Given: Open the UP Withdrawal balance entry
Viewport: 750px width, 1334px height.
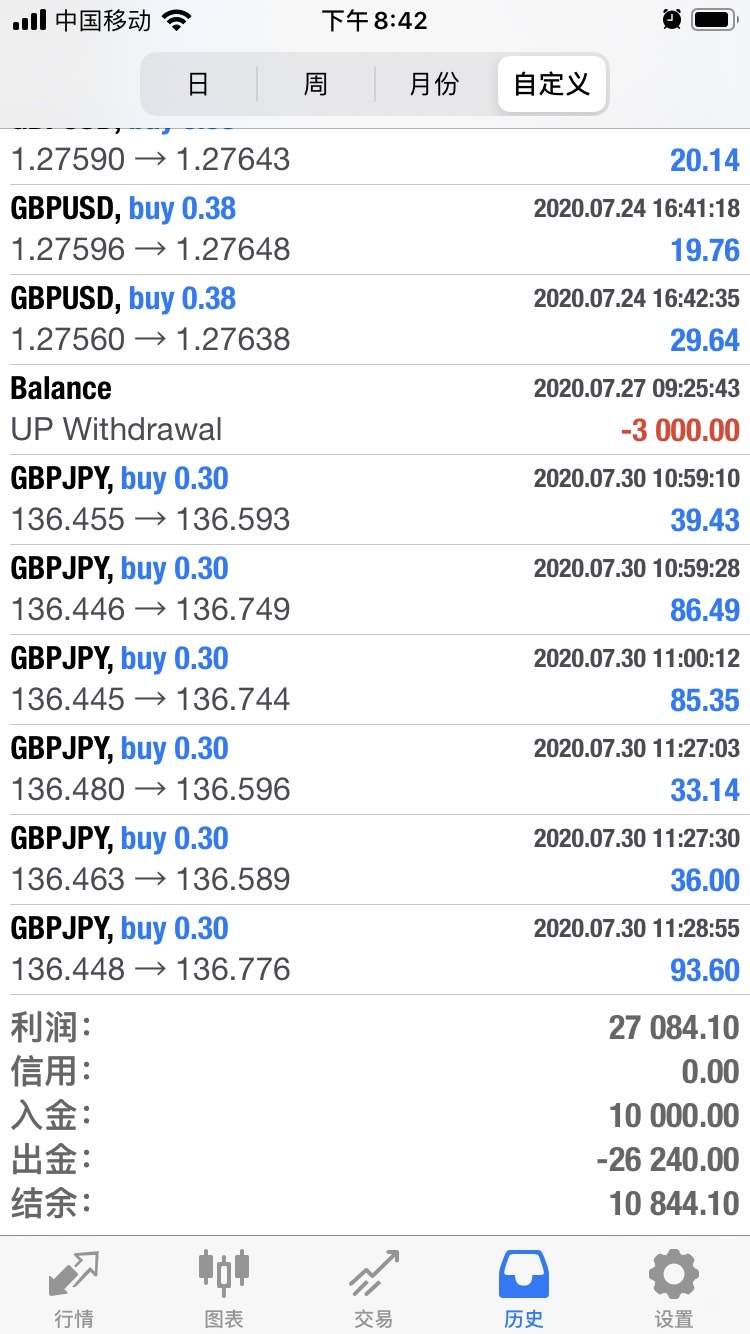Looking at the screenshot, I should [x=375, y=410].
